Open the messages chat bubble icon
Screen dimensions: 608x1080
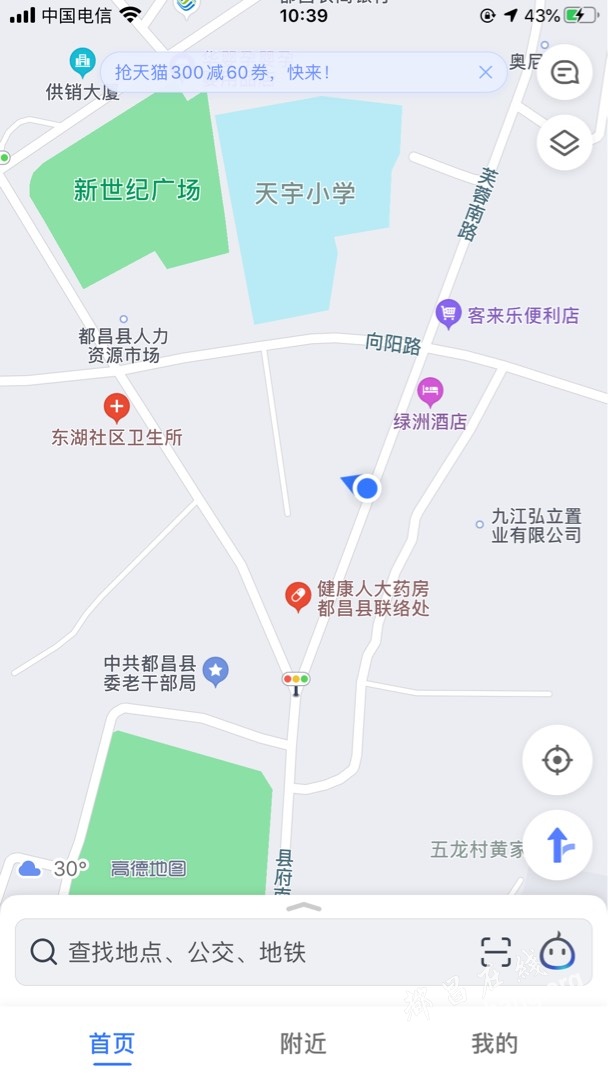tap(564, 72)
